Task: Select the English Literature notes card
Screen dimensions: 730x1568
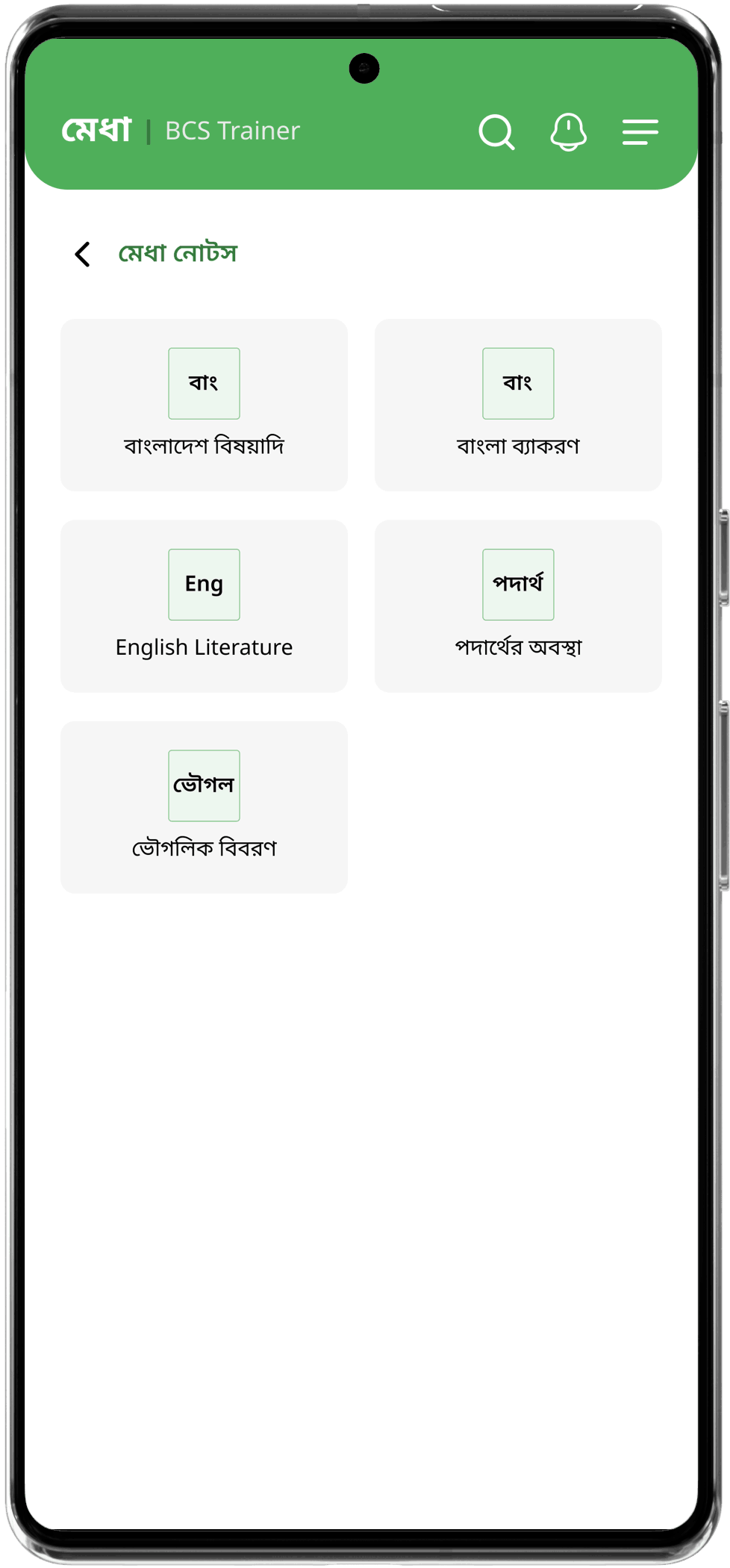Action: (x=204, y=606)
